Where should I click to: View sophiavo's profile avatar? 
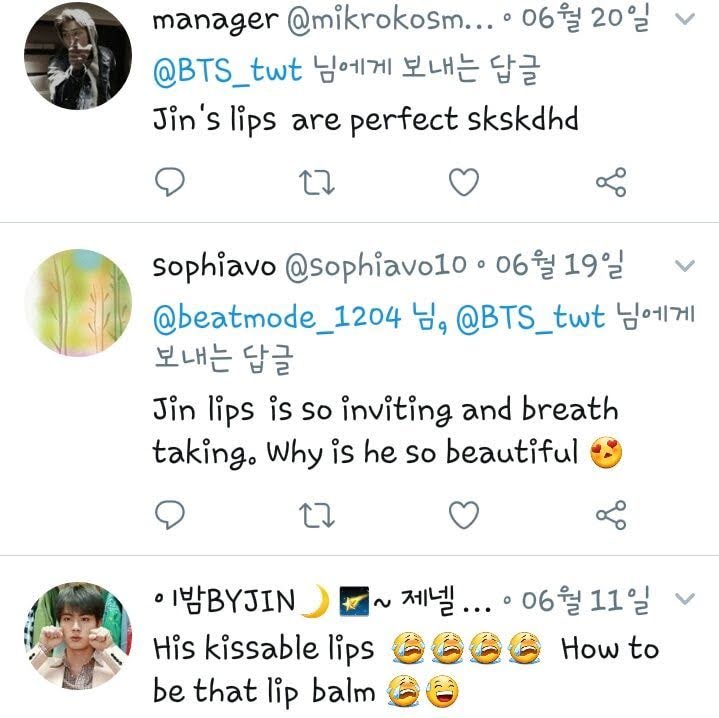77,303
